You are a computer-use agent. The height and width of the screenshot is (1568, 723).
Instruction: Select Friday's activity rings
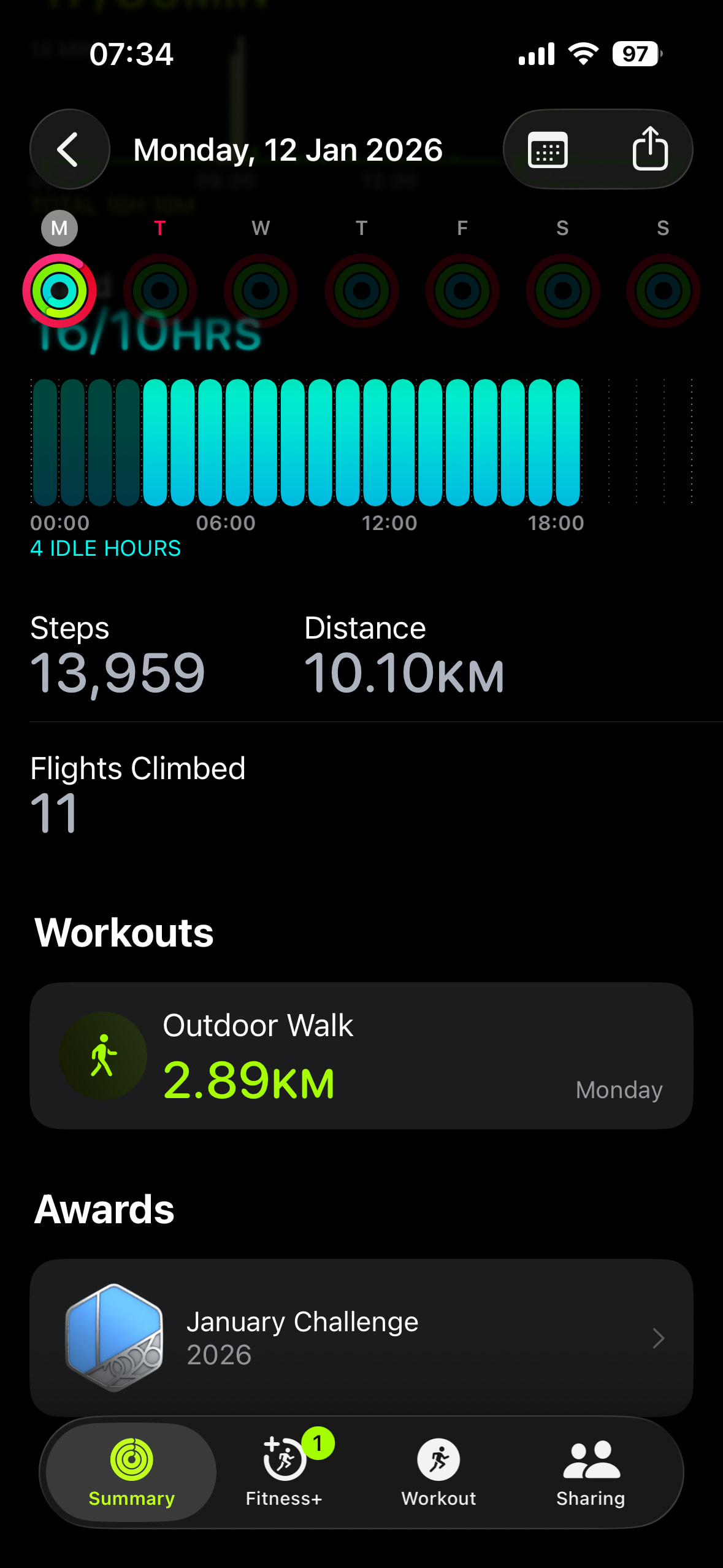(462, 290)
